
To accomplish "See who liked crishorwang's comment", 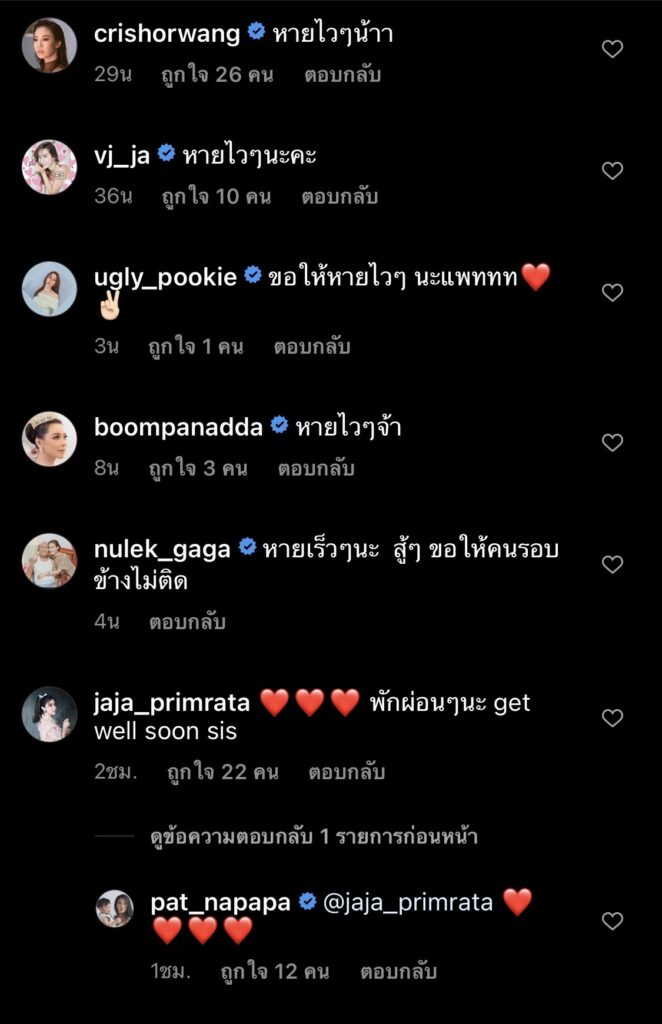I will click(216, 75).
